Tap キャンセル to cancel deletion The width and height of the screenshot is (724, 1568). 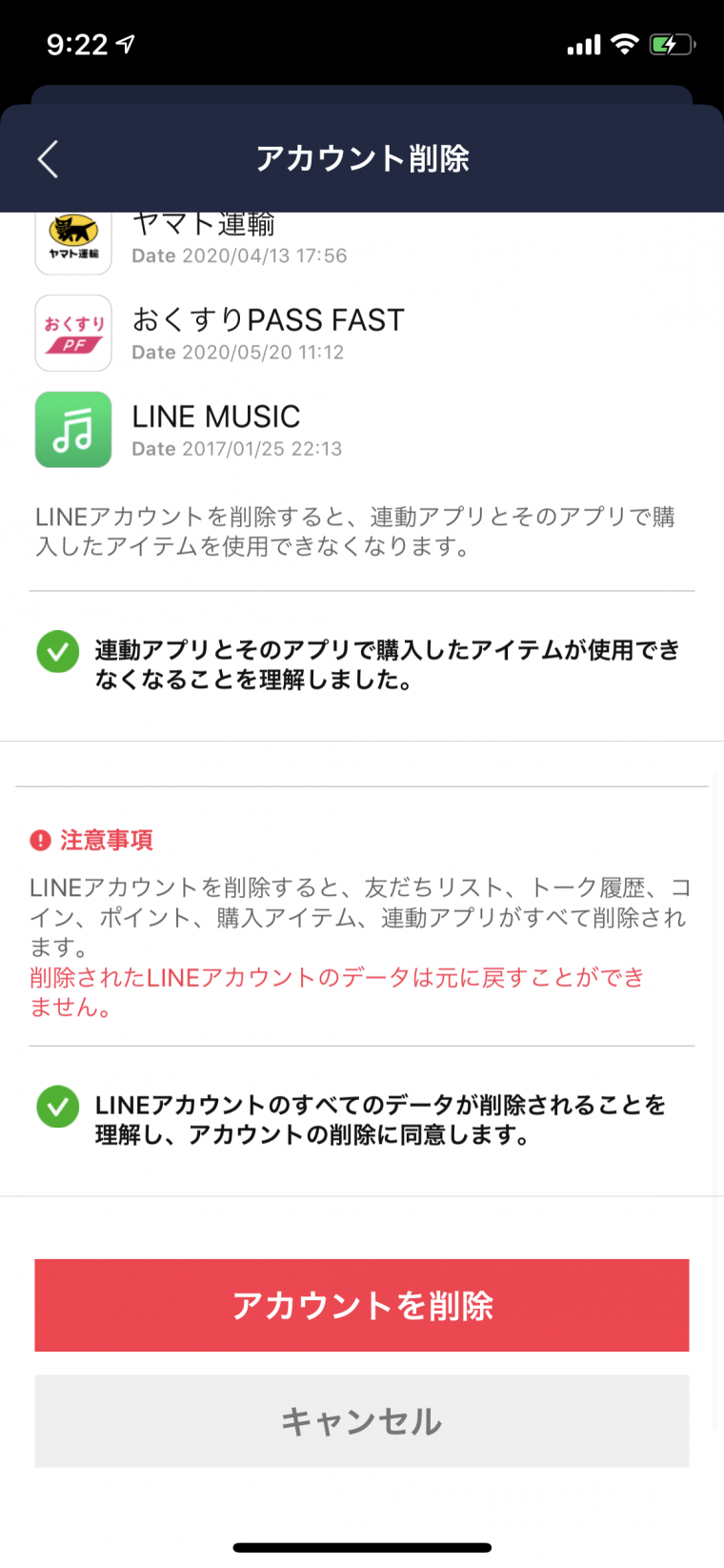362,1421
